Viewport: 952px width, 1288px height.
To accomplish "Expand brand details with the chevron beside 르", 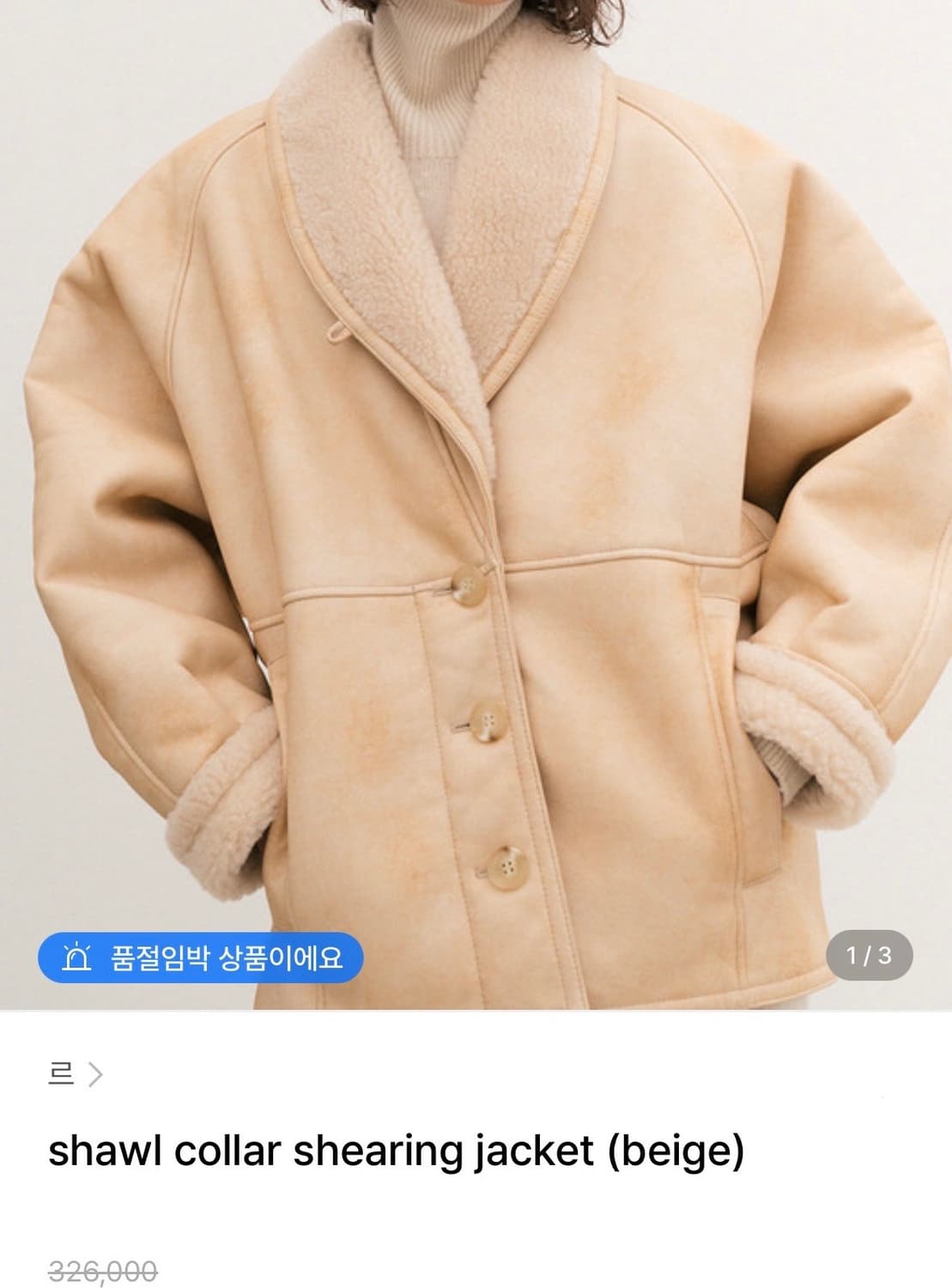I will coord(96,1072).
